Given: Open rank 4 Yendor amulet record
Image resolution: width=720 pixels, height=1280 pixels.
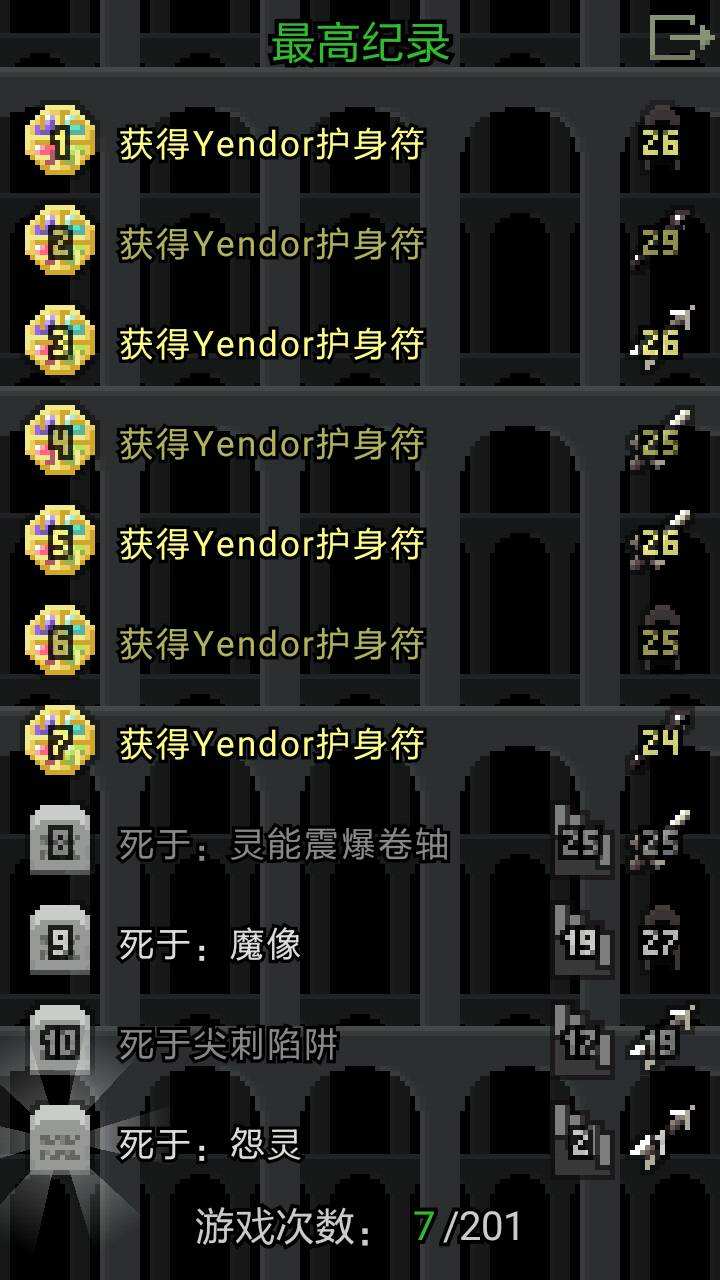Looking at the screenshot, I should pos(272,444).
